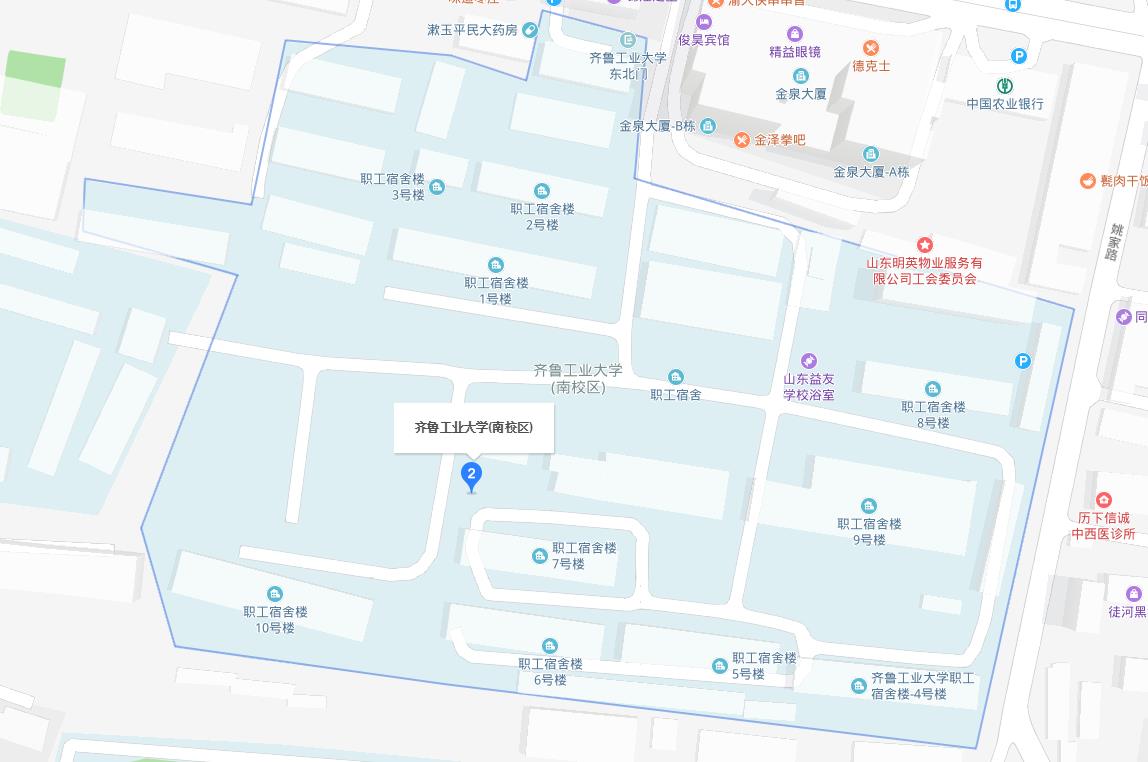Tap the 历下信诚中西医诊所 clinic marker

tap(1104, 500)
